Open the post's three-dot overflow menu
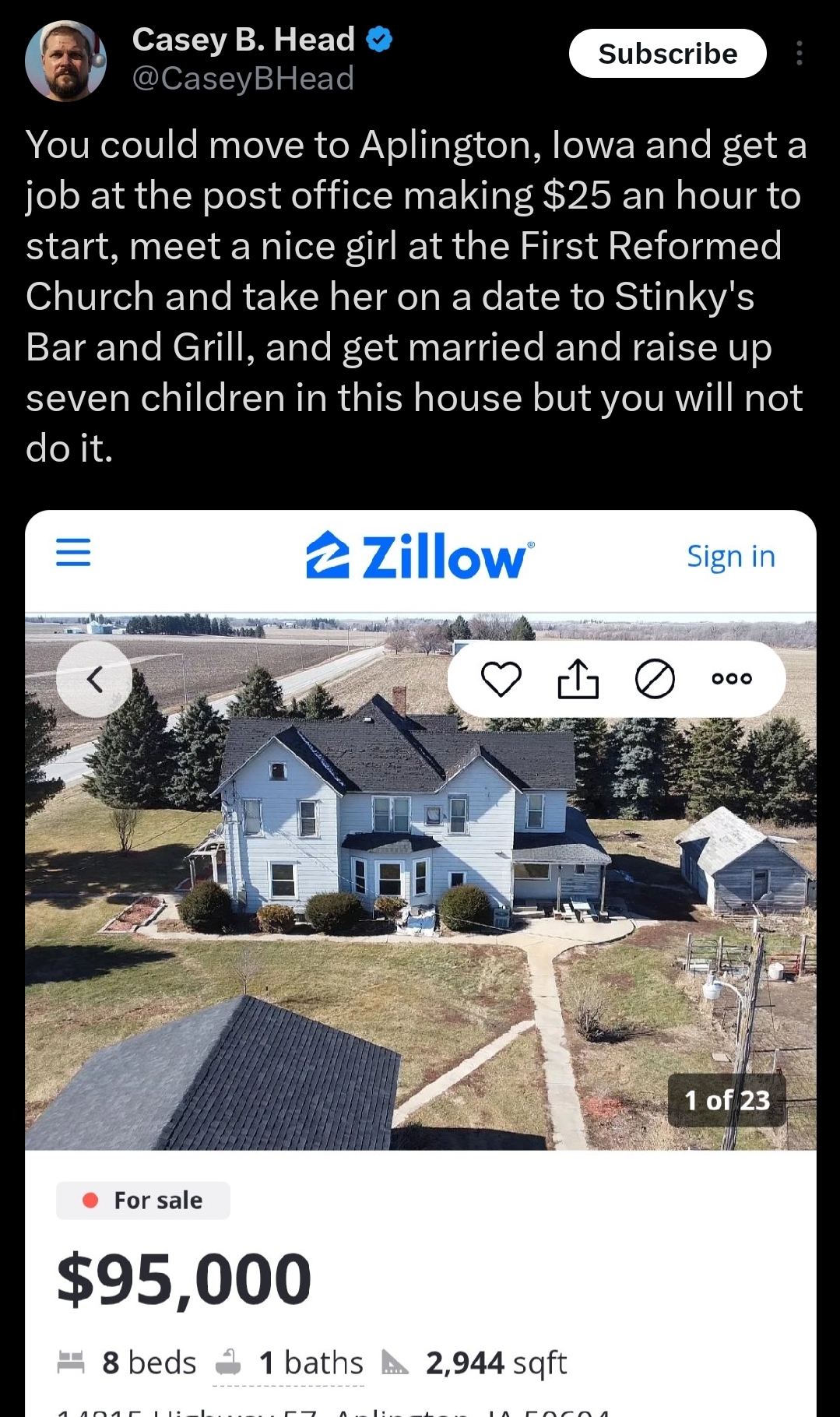Viewport: 840px width, 1417px height. [799, 53]
